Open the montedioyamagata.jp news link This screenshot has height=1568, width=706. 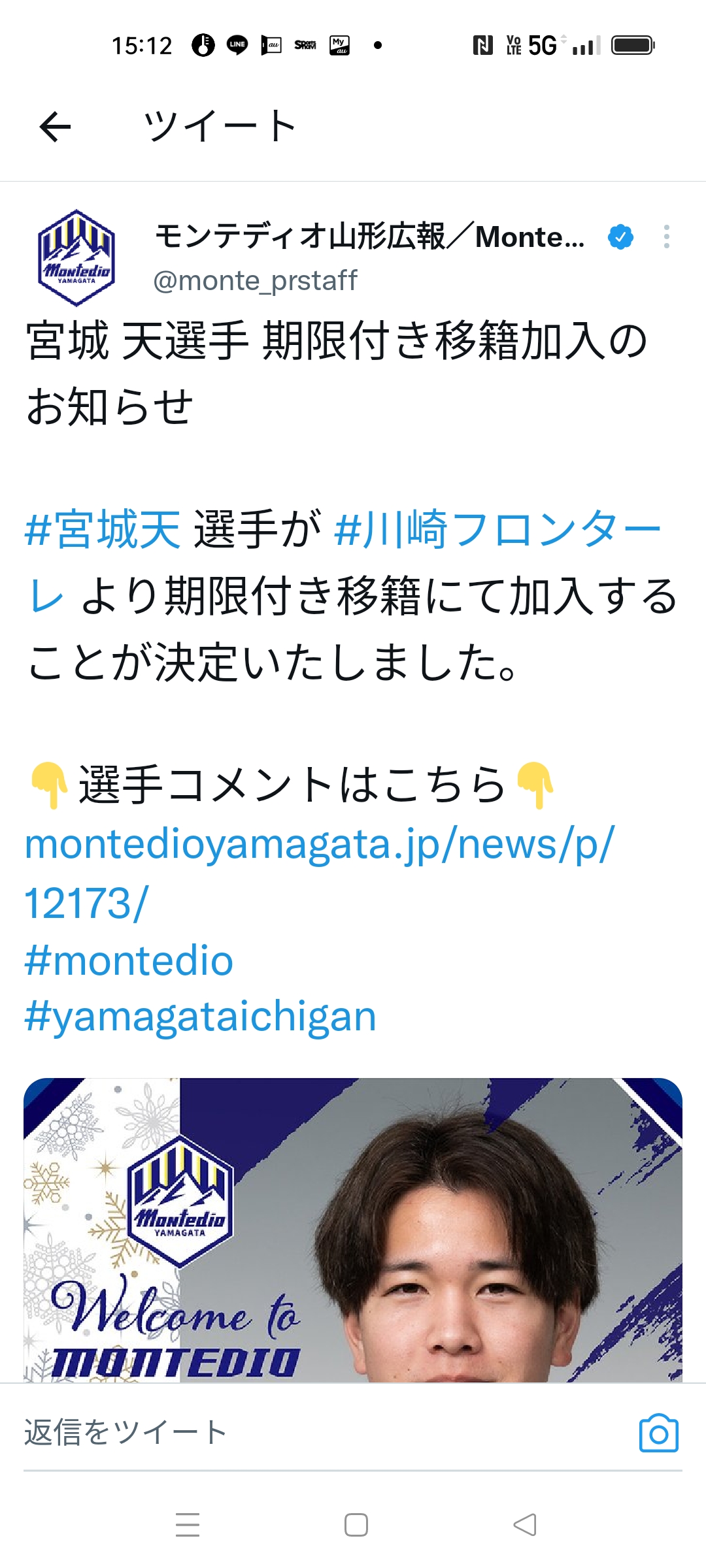coord(319,845)
